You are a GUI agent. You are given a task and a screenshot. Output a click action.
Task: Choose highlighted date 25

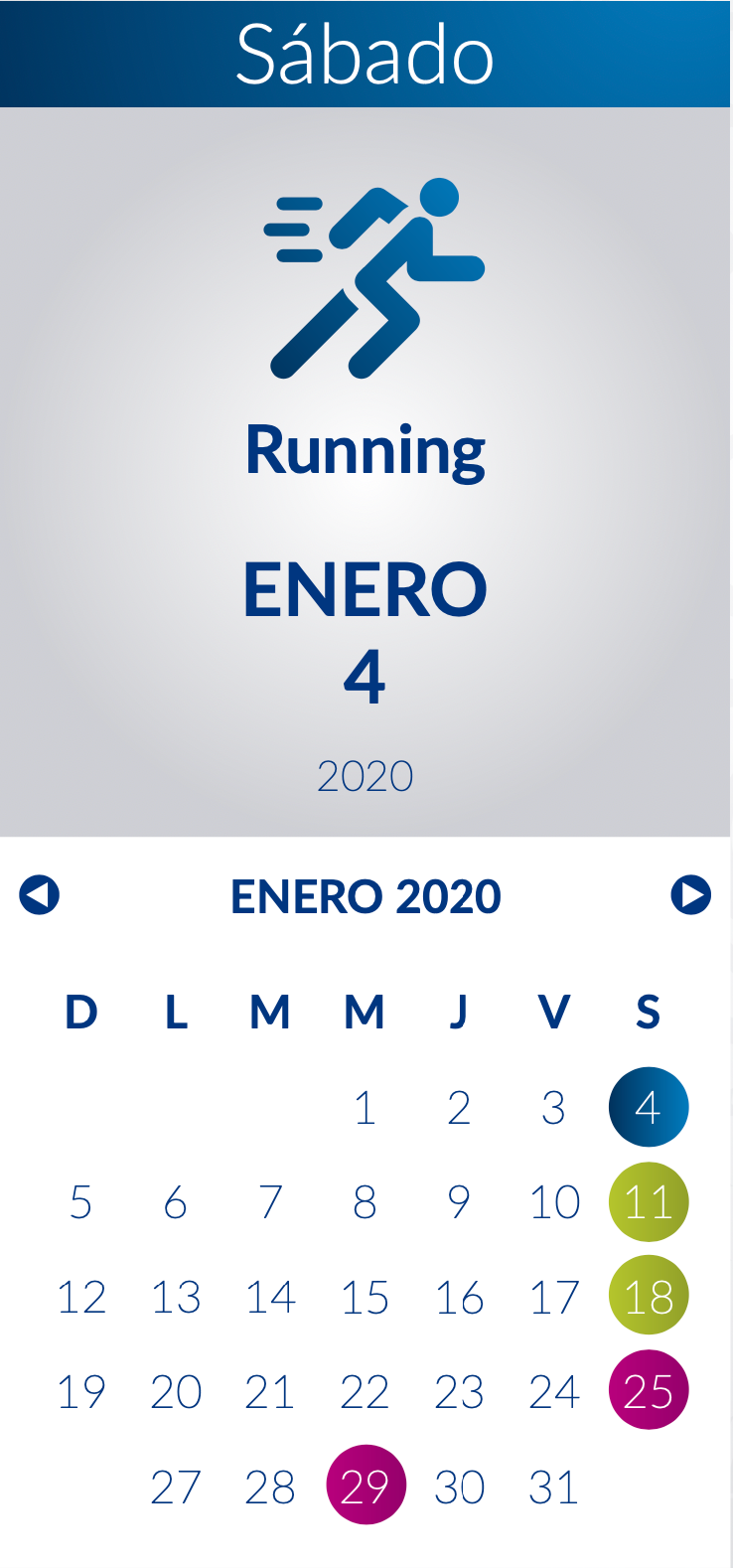649,1391
